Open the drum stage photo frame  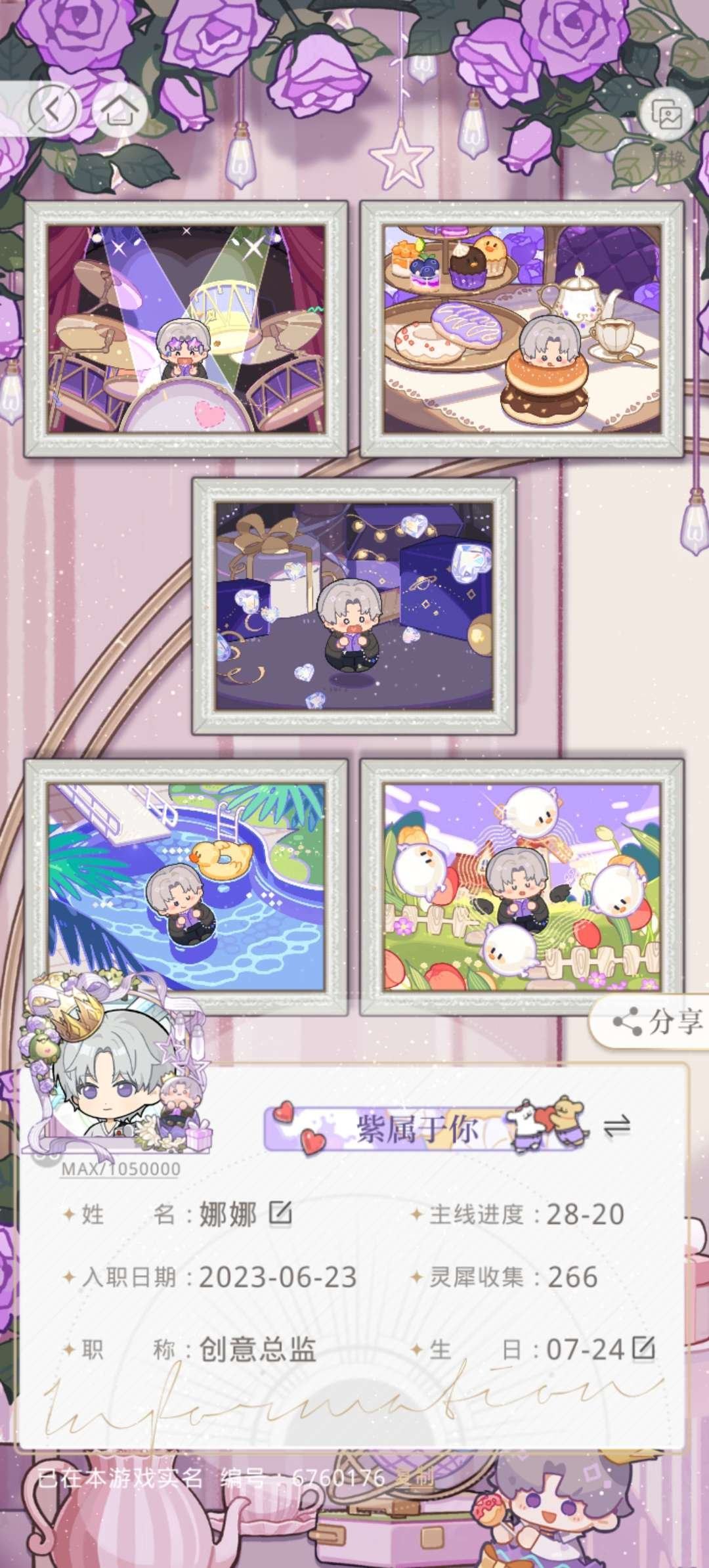point(186,329)
